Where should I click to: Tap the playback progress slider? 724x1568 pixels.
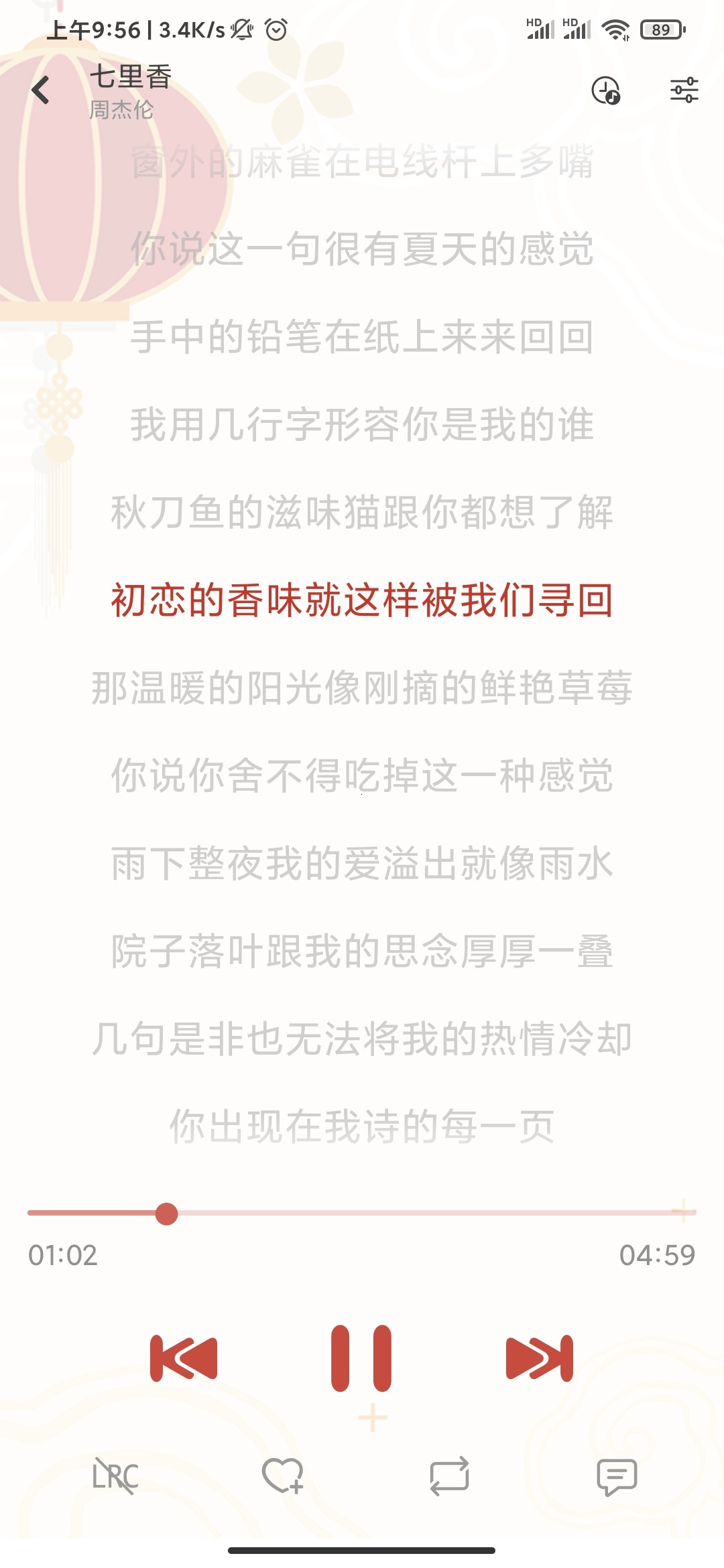[x=362, y=1213]
